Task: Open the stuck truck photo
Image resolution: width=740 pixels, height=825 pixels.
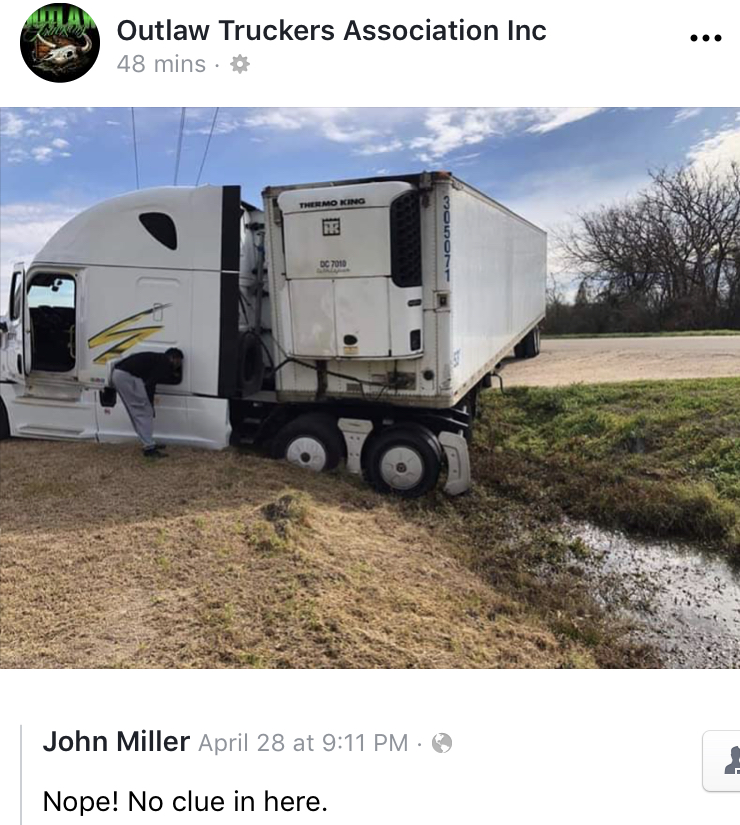Action: tap(370, 387)
